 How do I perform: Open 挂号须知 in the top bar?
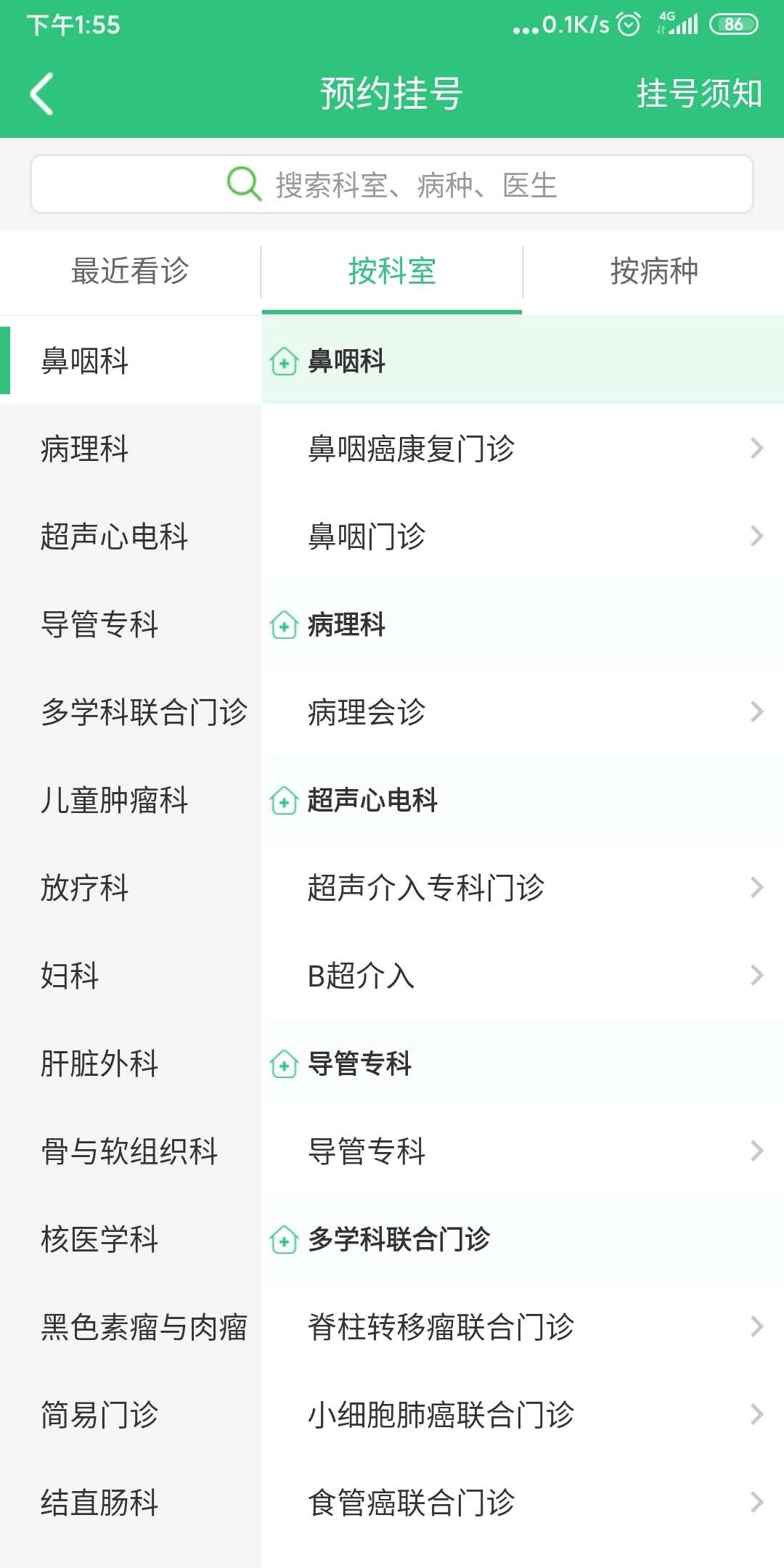(699, 94)
